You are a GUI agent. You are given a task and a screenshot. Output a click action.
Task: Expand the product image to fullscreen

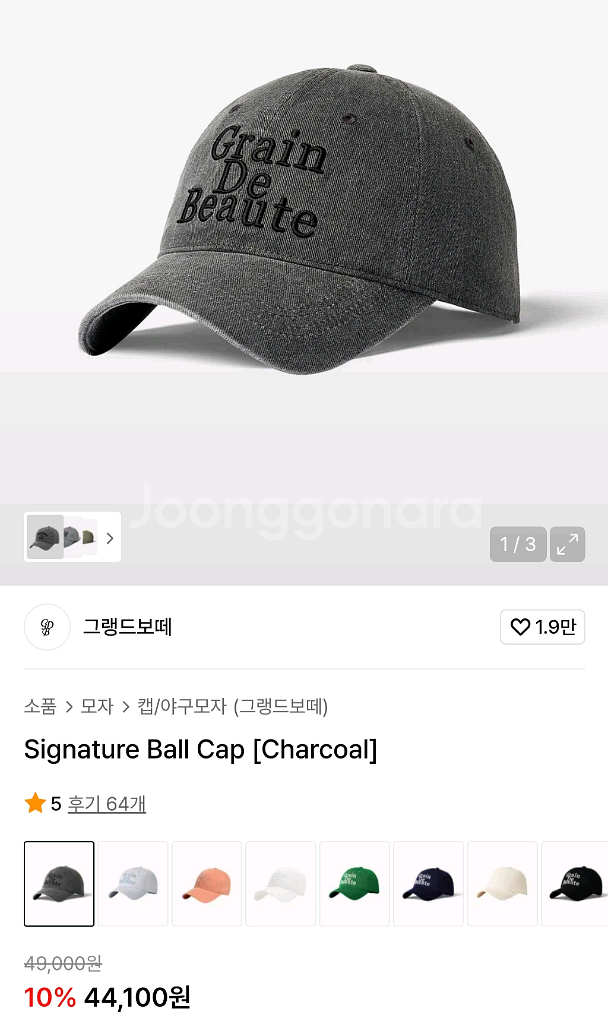tap(567, 544)
